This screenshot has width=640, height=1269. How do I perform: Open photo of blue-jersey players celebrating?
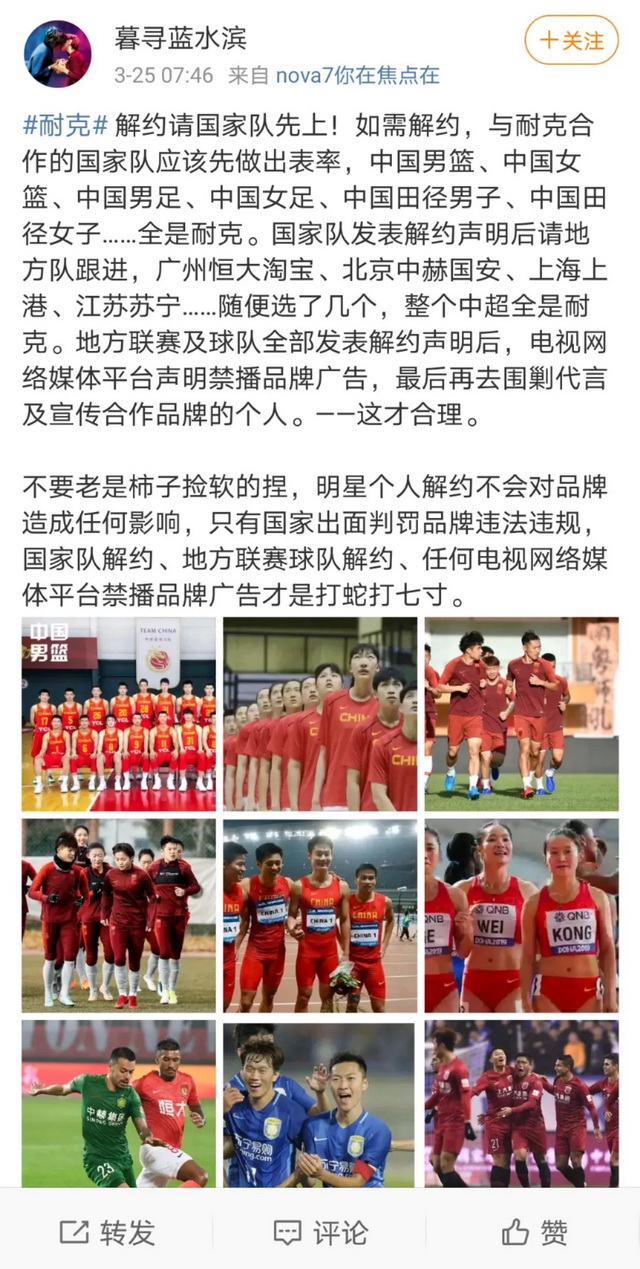click(x=320, y=1103)
